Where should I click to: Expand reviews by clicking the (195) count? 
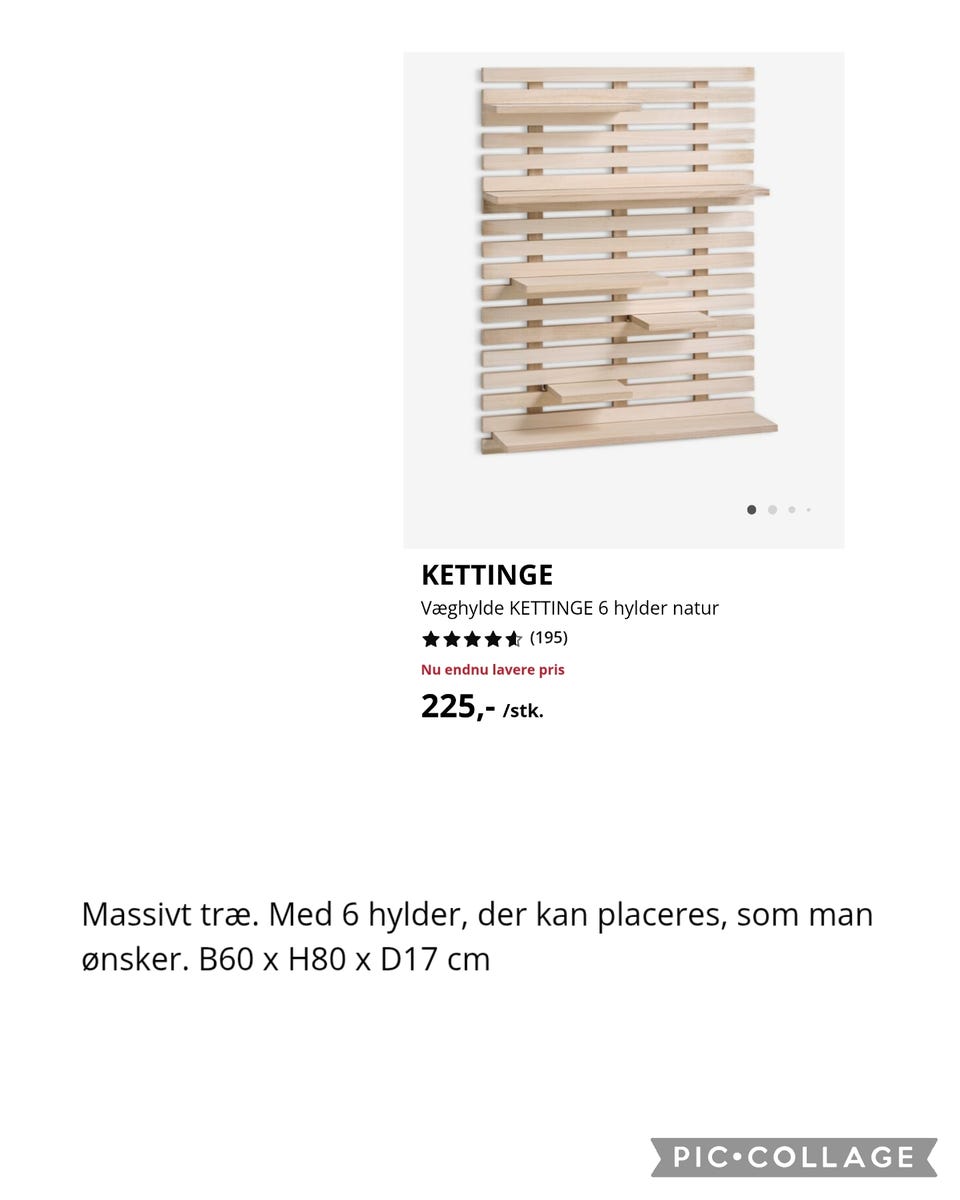coord(548,637)
